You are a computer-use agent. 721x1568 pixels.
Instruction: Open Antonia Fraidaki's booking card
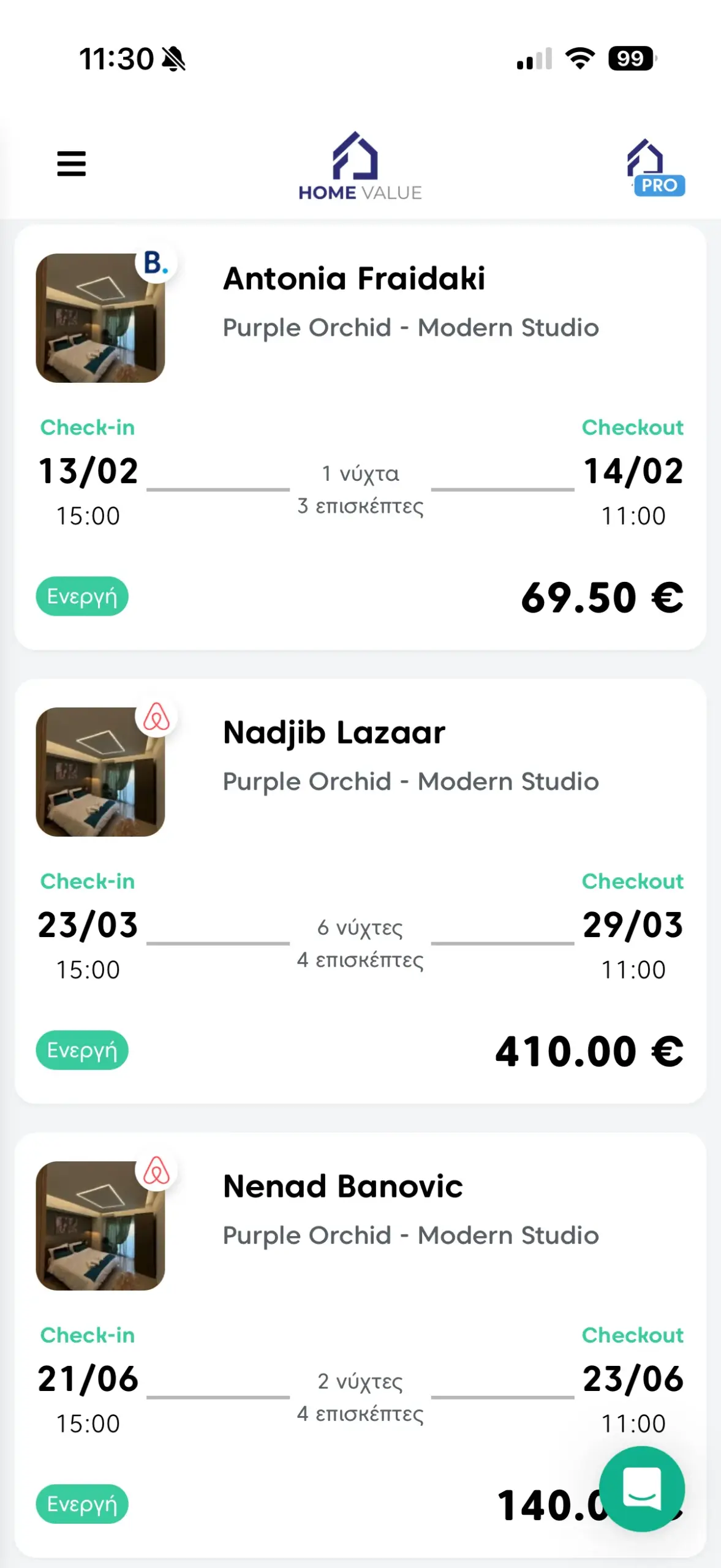coord(360,437)
